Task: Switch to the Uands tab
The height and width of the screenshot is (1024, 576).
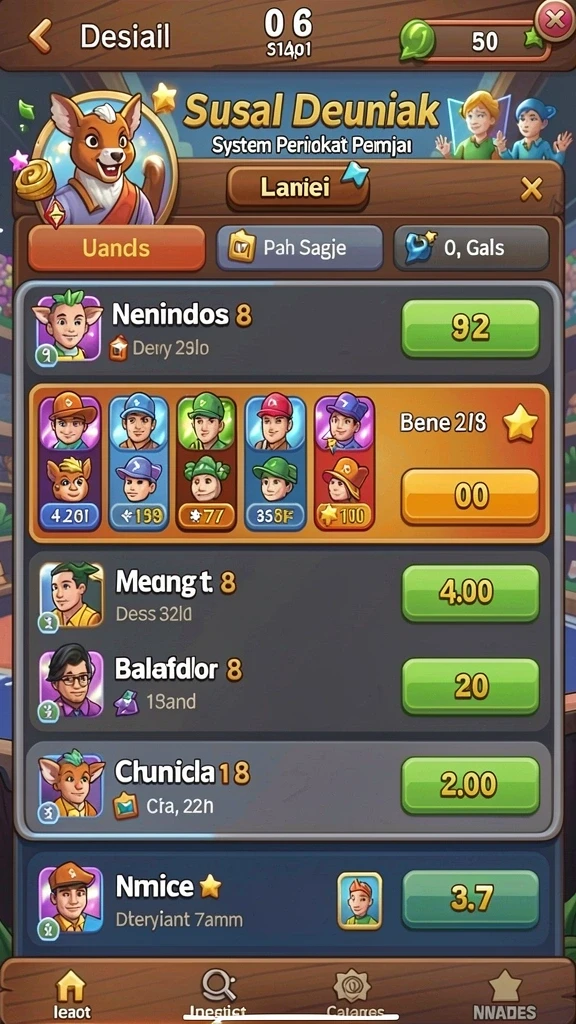Action: pyautogui.click(x=116, y=248)
